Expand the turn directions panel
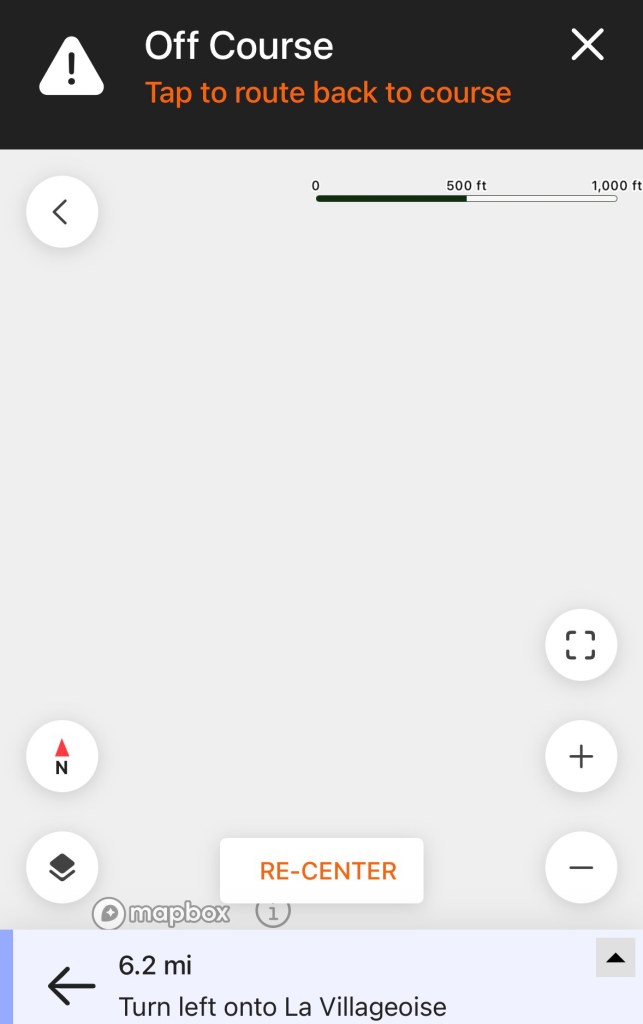The width and height of the screenshot is (643, 1024). tap(615, 958)
